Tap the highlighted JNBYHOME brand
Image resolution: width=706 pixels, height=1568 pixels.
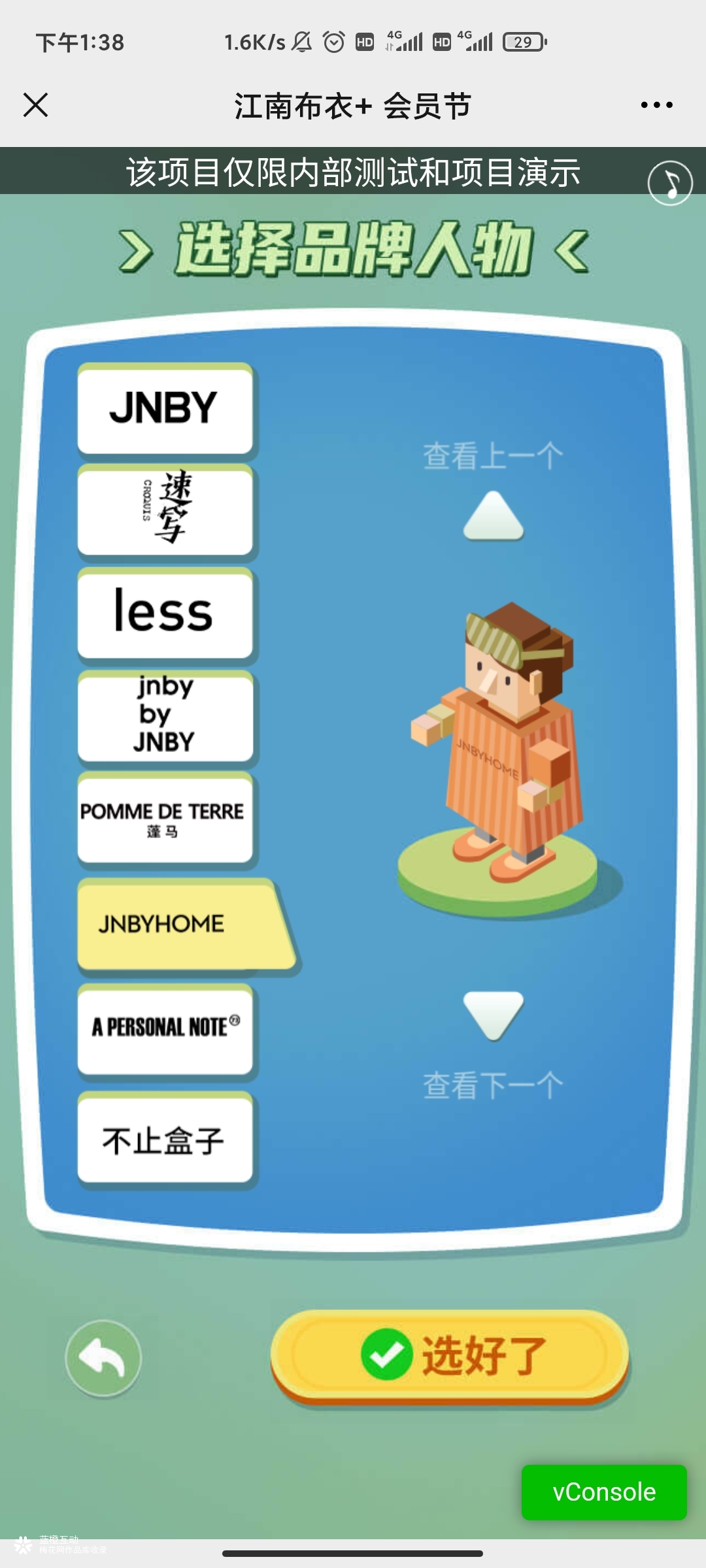(176, 924)
